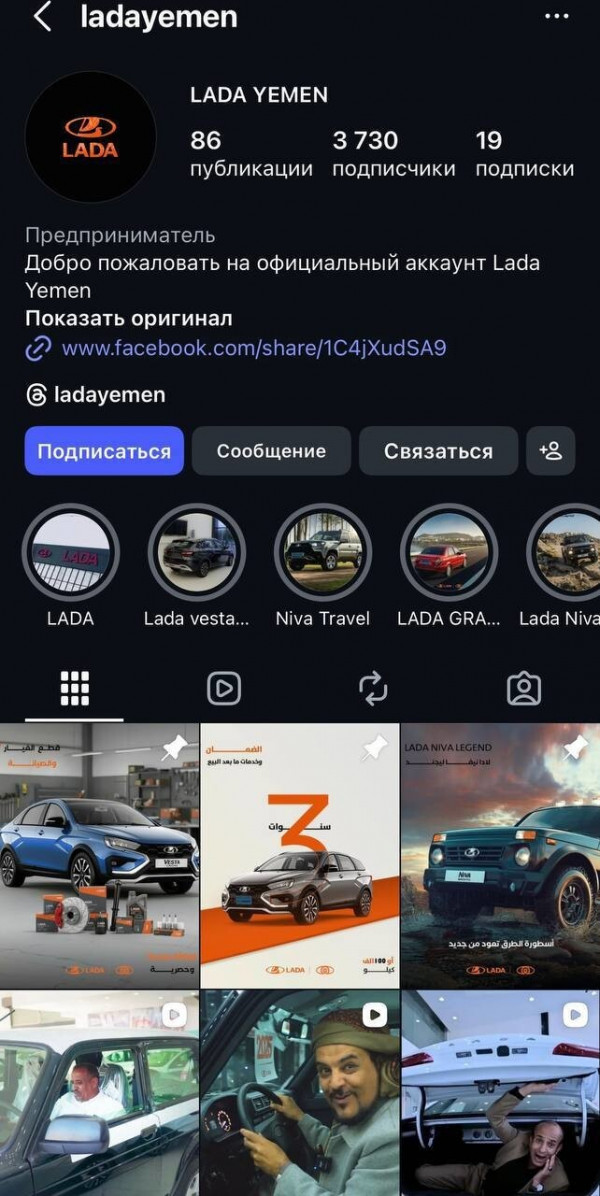Switch to the Reels tab
600x1196 pixels.
click(224, 688)
